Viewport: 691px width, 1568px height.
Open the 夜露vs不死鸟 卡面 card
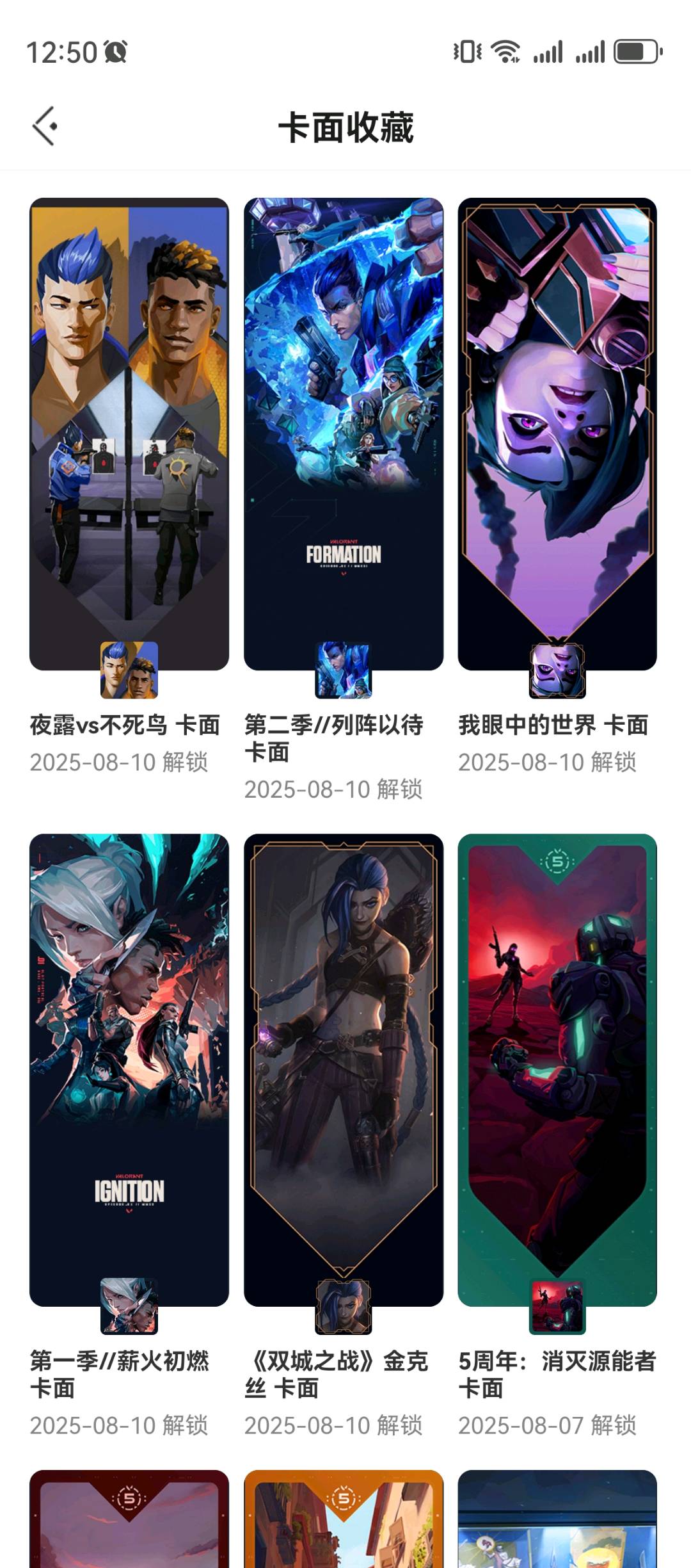[129, 434]
